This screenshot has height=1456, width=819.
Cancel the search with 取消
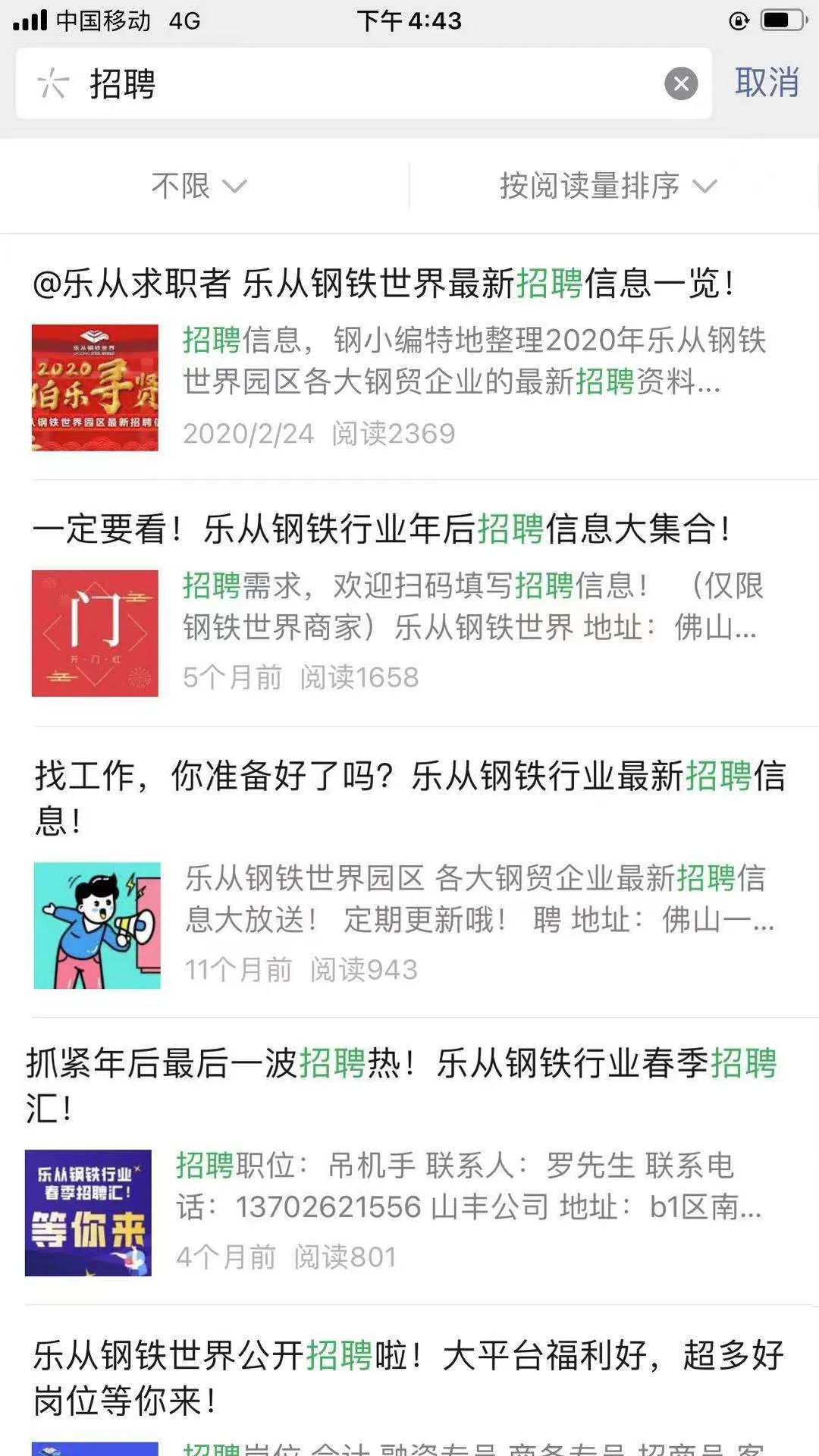point(767,82)
